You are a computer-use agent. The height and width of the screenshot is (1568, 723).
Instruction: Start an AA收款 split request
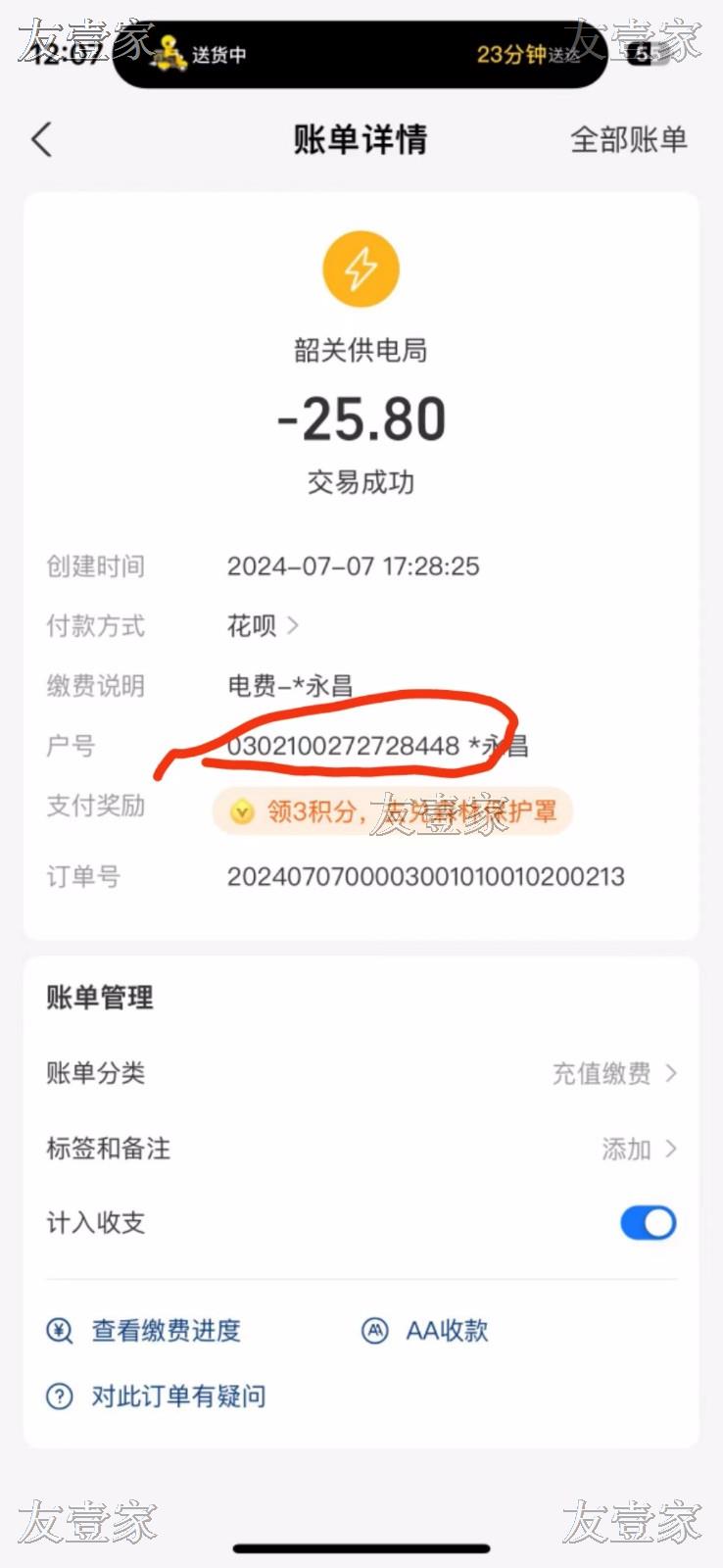pos(425,1331)
